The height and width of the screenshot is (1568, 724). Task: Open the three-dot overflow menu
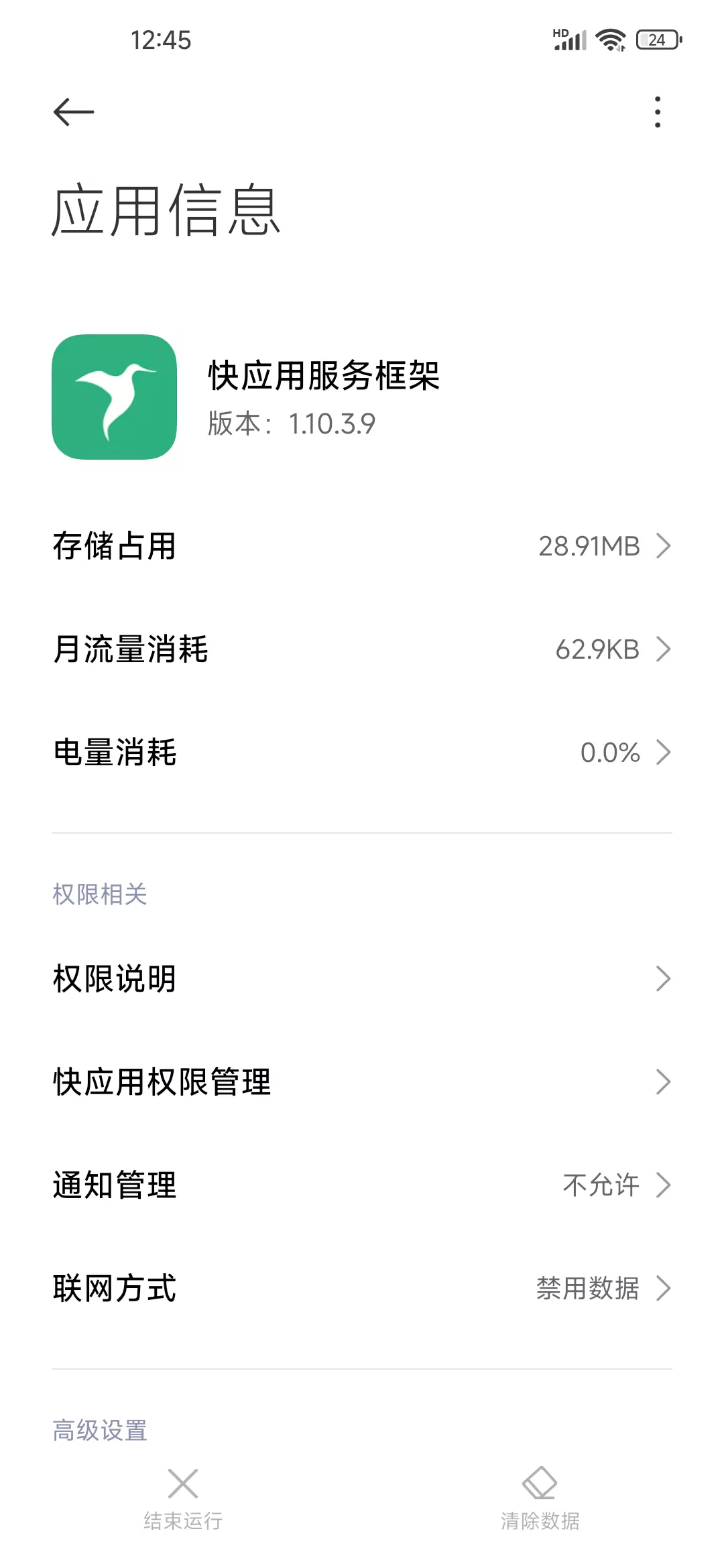[657, 111]
